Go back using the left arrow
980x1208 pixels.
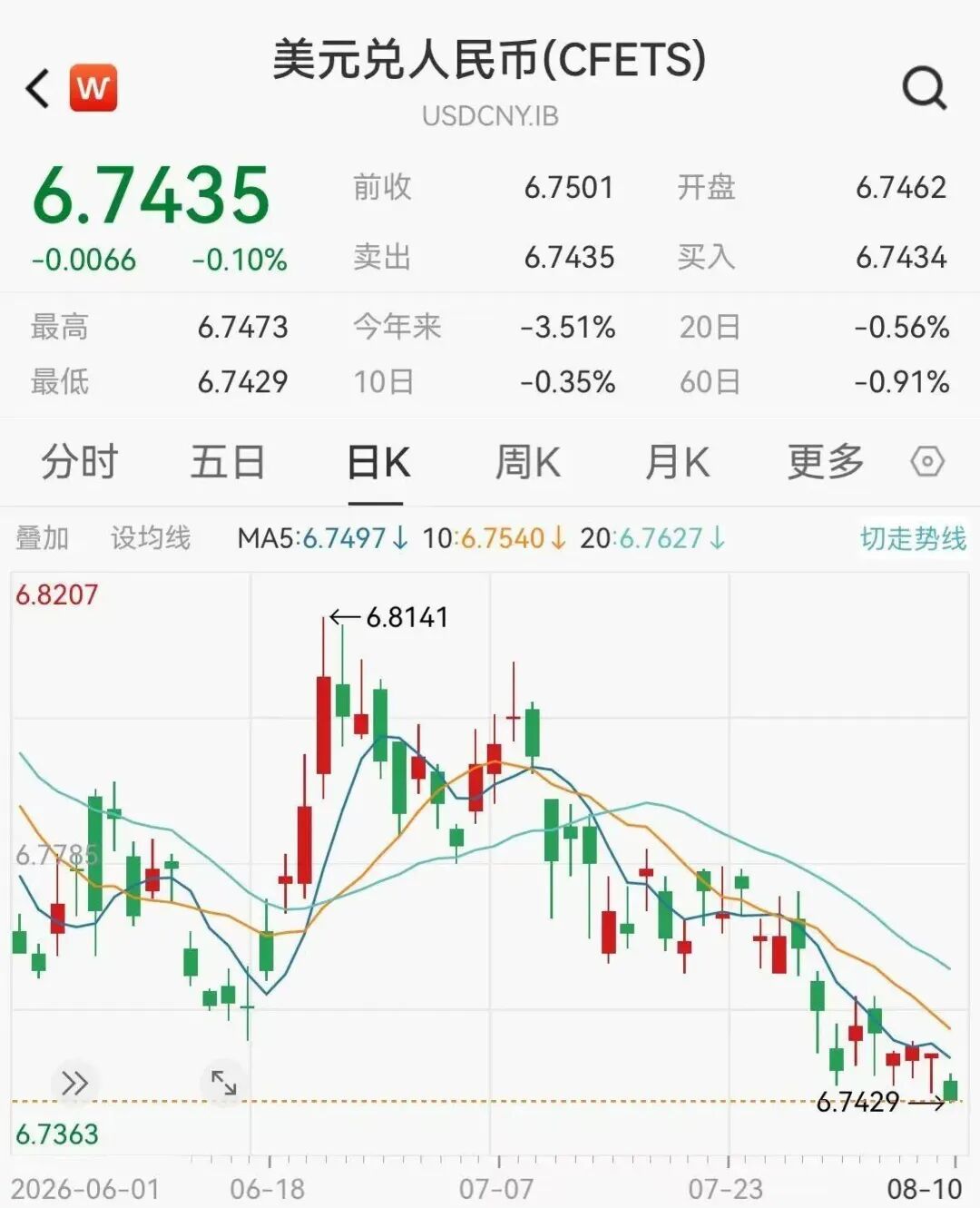tap(37, 88)
